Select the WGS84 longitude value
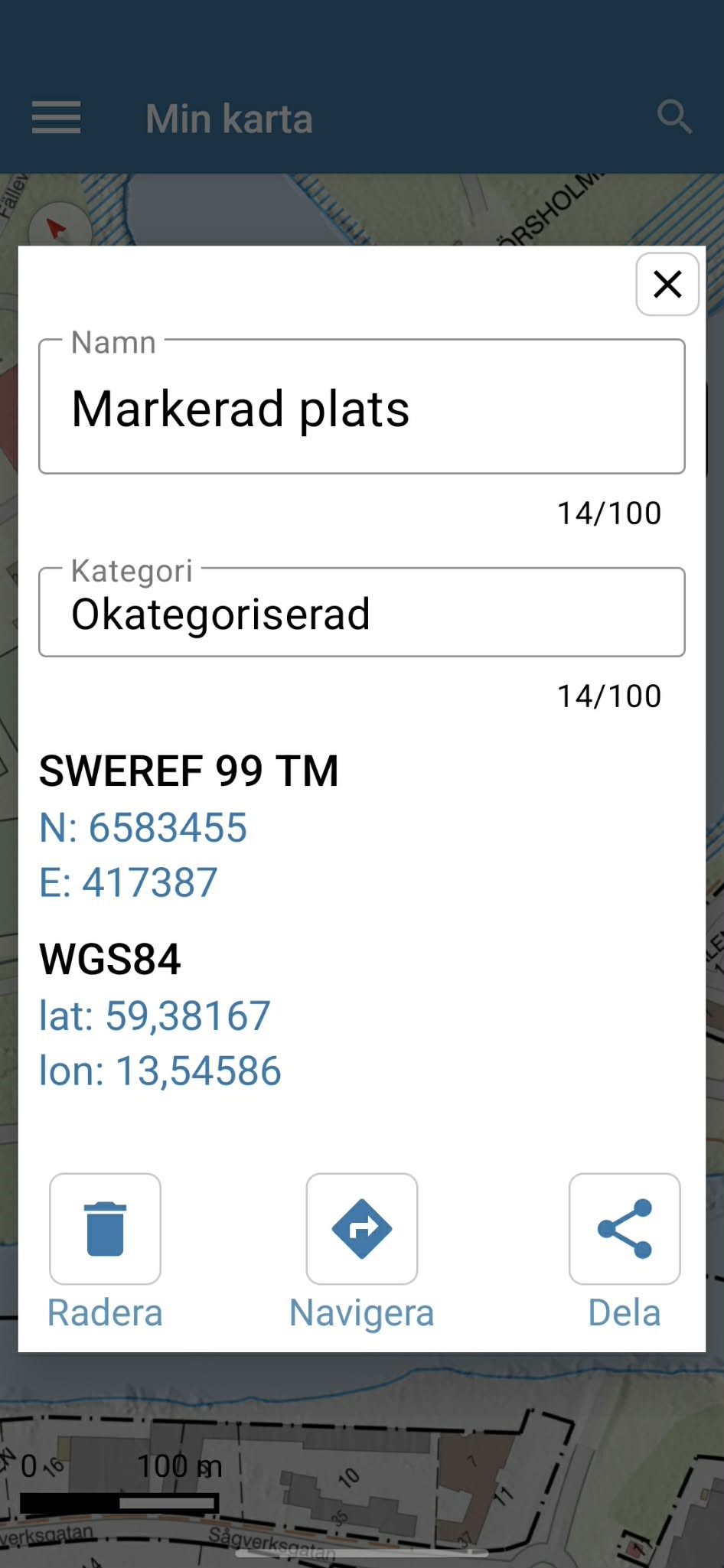The image size is (724, 1568). pos(160,1071)
